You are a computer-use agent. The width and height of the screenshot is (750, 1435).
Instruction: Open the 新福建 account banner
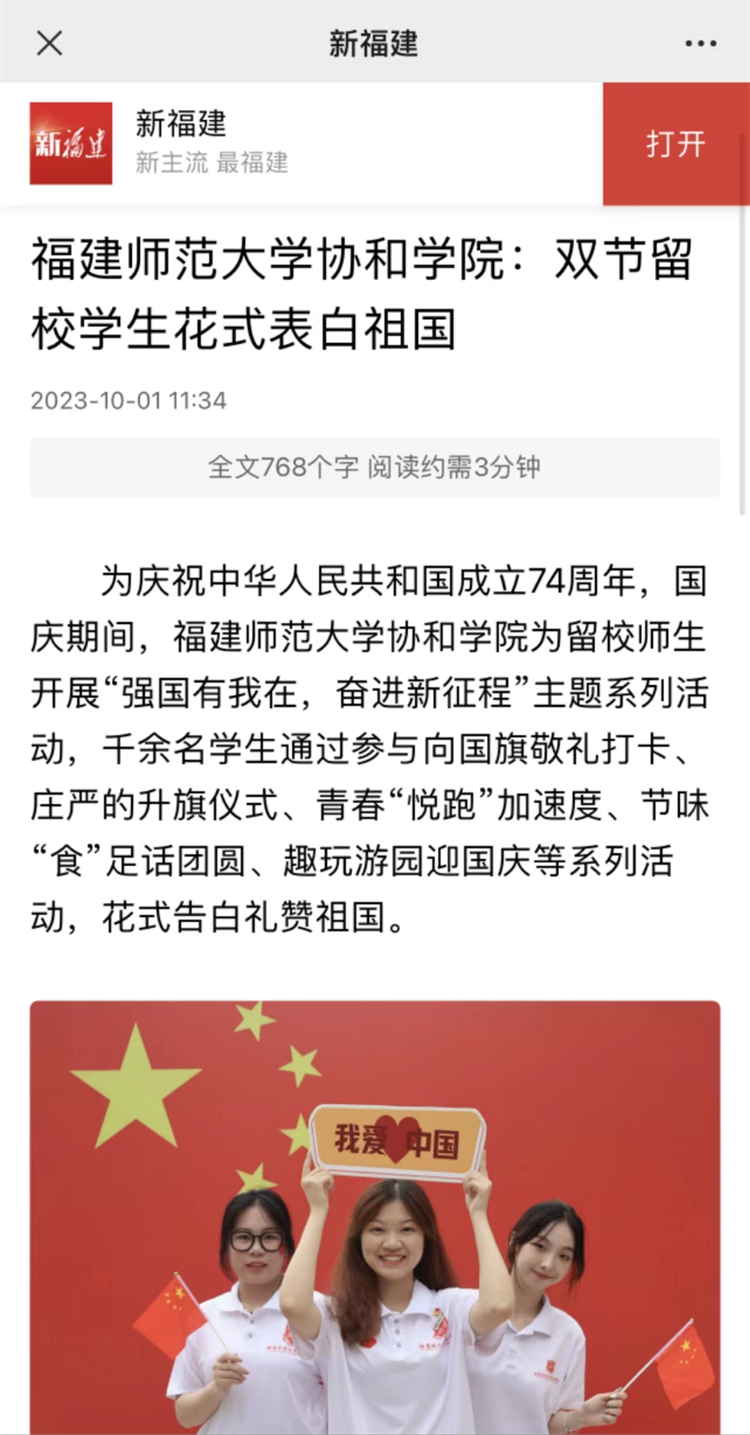[211, 142]
